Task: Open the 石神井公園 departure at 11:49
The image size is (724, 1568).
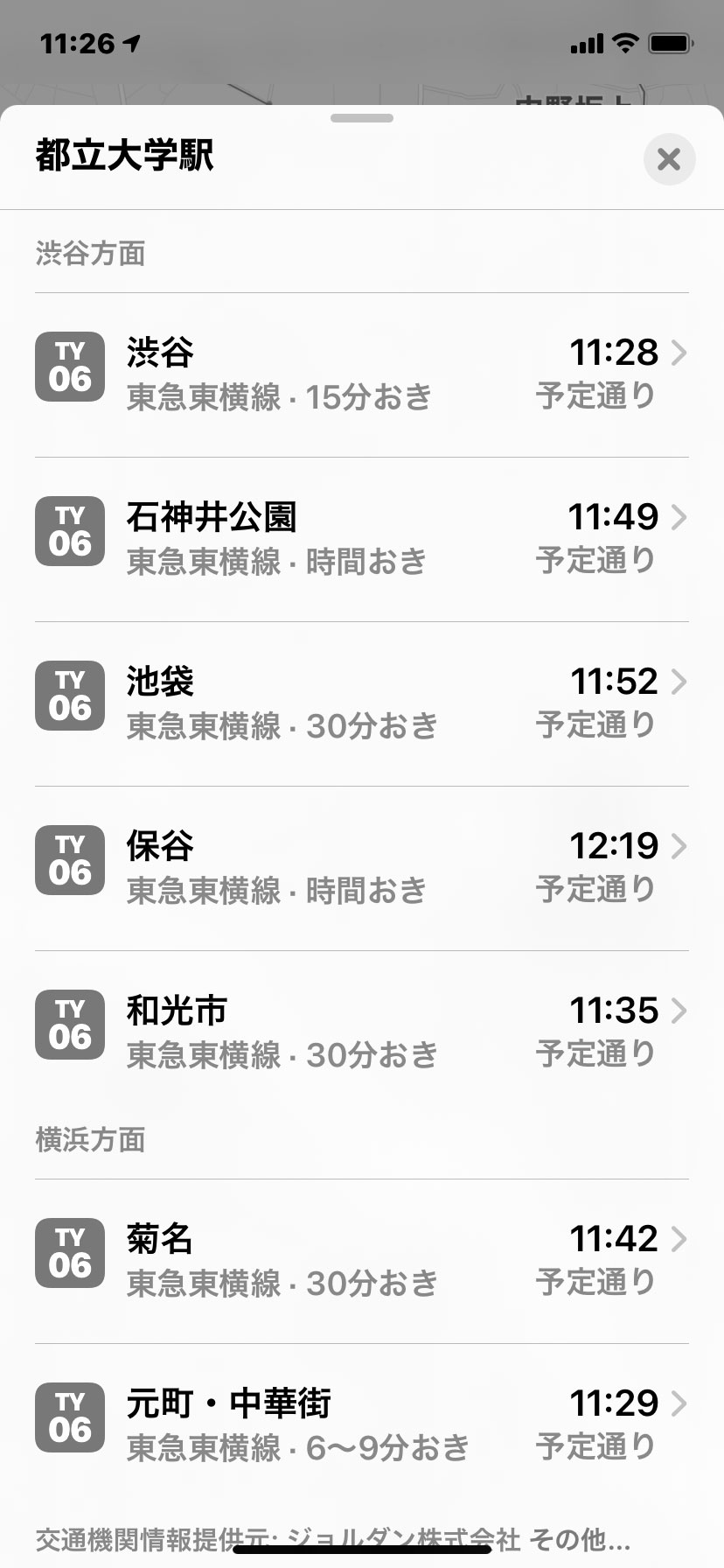Action: tap(362, 539)
